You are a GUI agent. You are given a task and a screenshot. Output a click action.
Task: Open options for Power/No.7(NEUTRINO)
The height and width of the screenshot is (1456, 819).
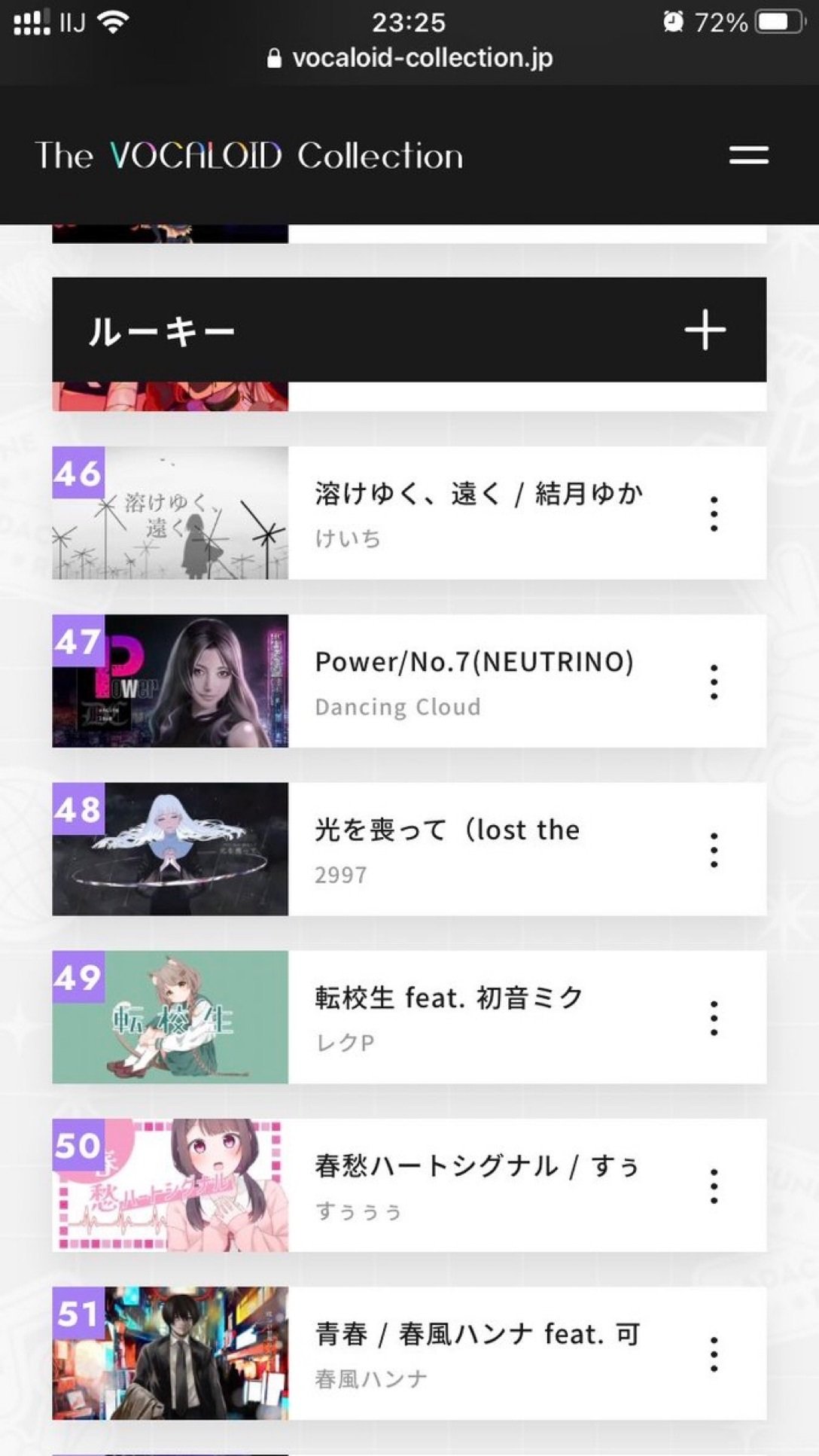714,682
